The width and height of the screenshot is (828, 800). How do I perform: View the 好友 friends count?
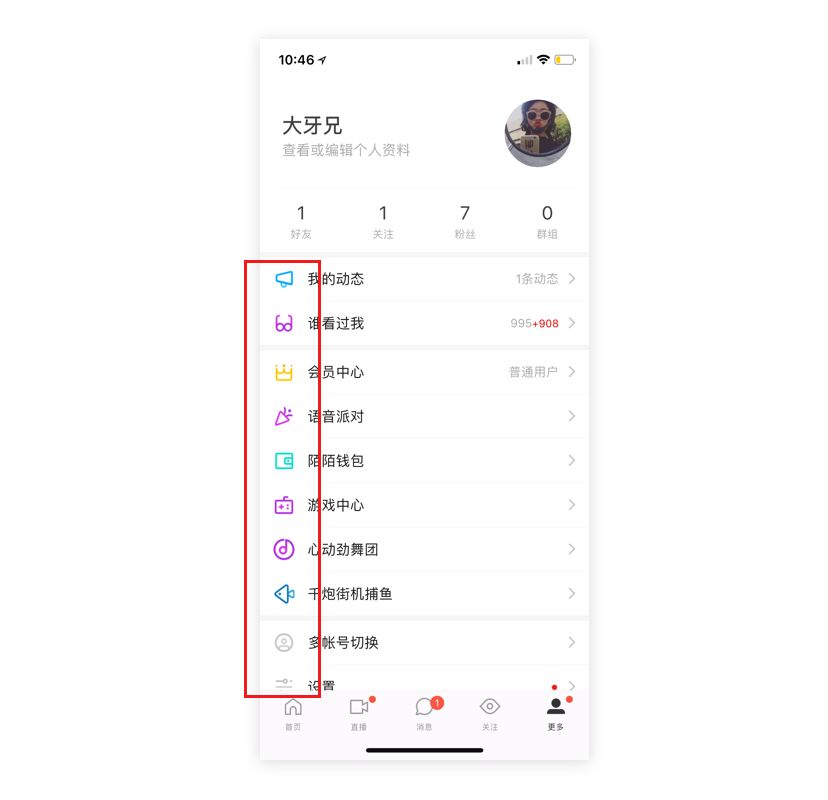pos(301,221)
